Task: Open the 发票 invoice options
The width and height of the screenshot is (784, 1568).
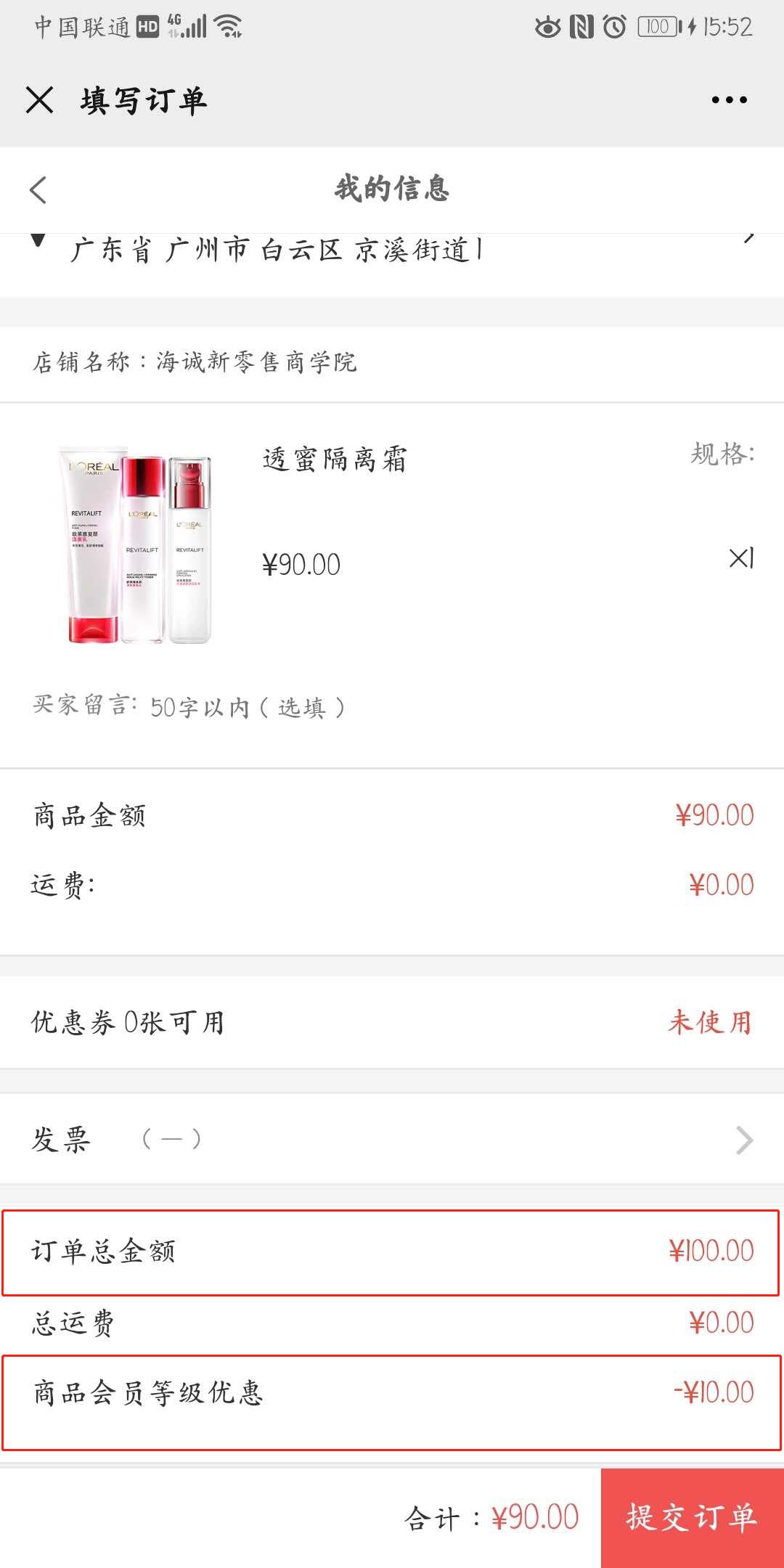Action: pos(392,1140)
